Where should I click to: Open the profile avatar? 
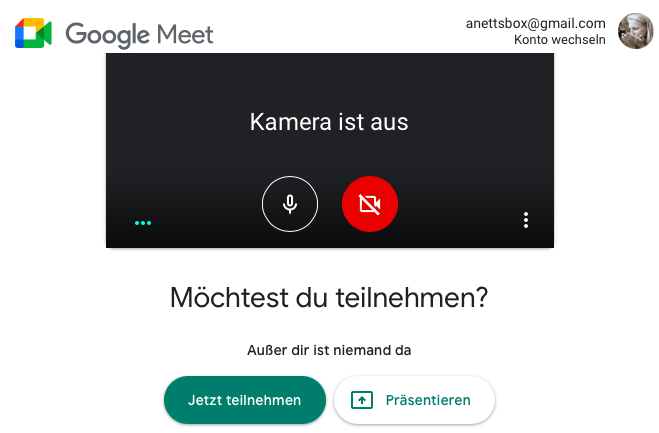click(x=636, y=32)
